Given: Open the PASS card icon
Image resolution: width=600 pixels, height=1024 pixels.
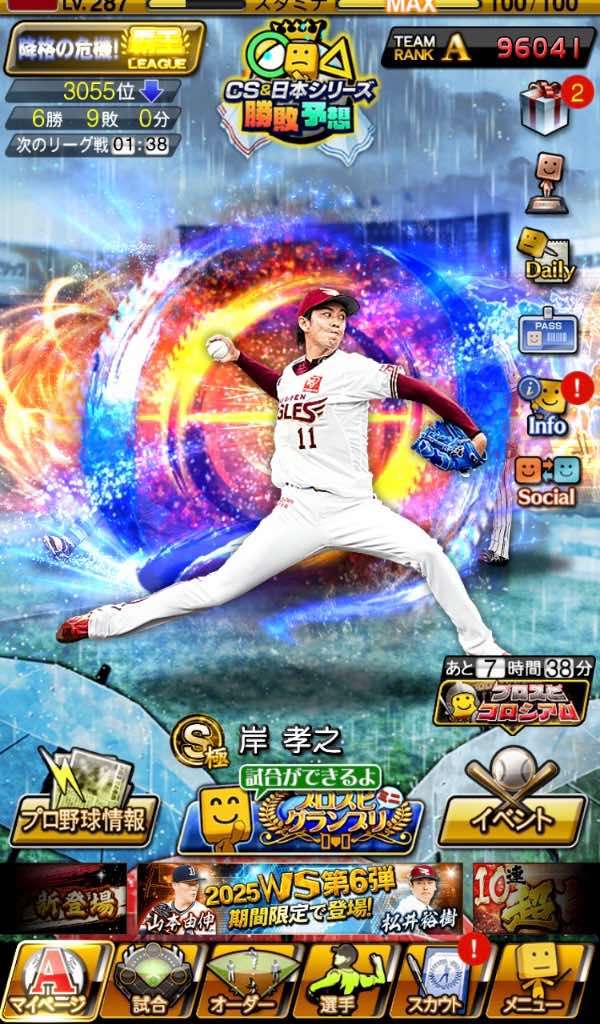Looking at the screenshot, I should [x=547, y=332].
